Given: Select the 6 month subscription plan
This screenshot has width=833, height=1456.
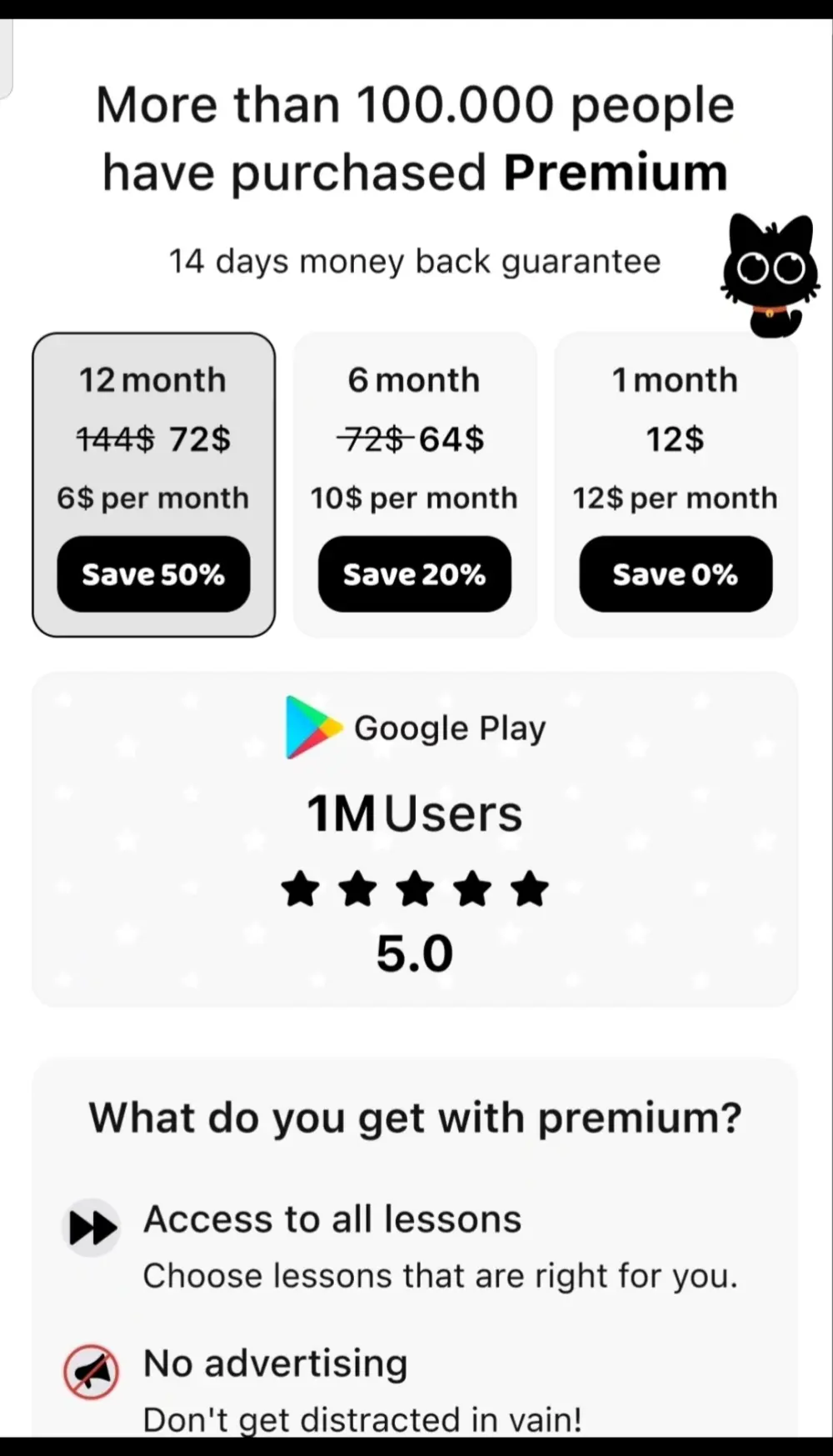Looking at the screenshot, I should coord(414,482).
